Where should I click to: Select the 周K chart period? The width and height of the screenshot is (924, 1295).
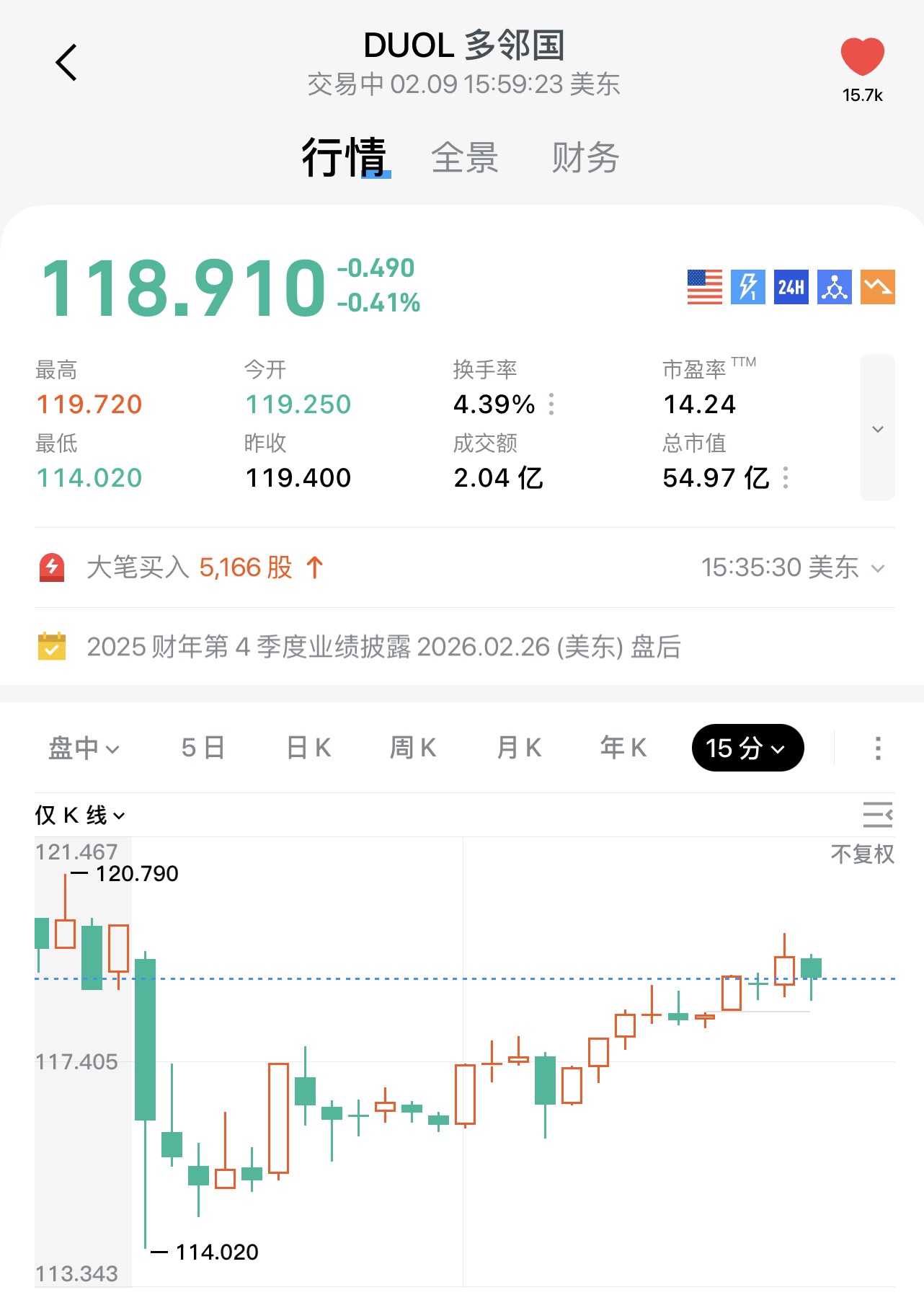413,748
